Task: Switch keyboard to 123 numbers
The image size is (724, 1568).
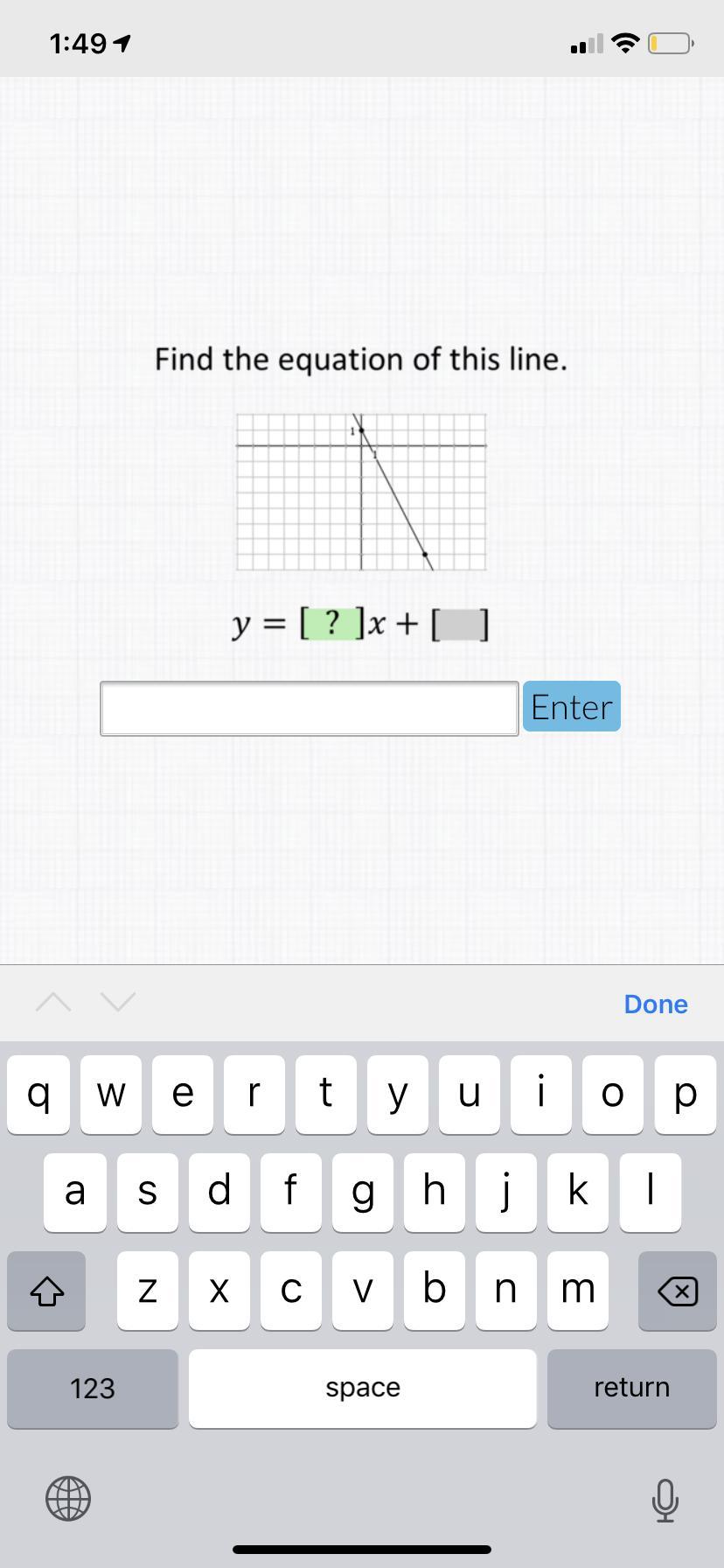Action: [93, 1389]
